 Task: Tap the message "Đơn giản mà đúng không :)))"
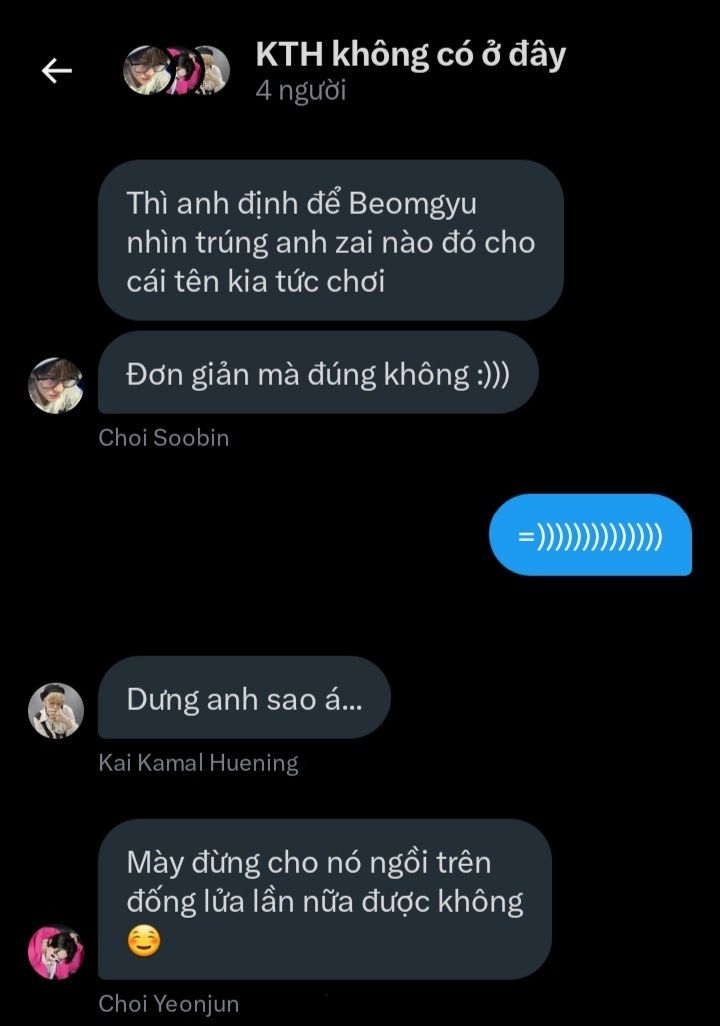(x=318, y=374)
